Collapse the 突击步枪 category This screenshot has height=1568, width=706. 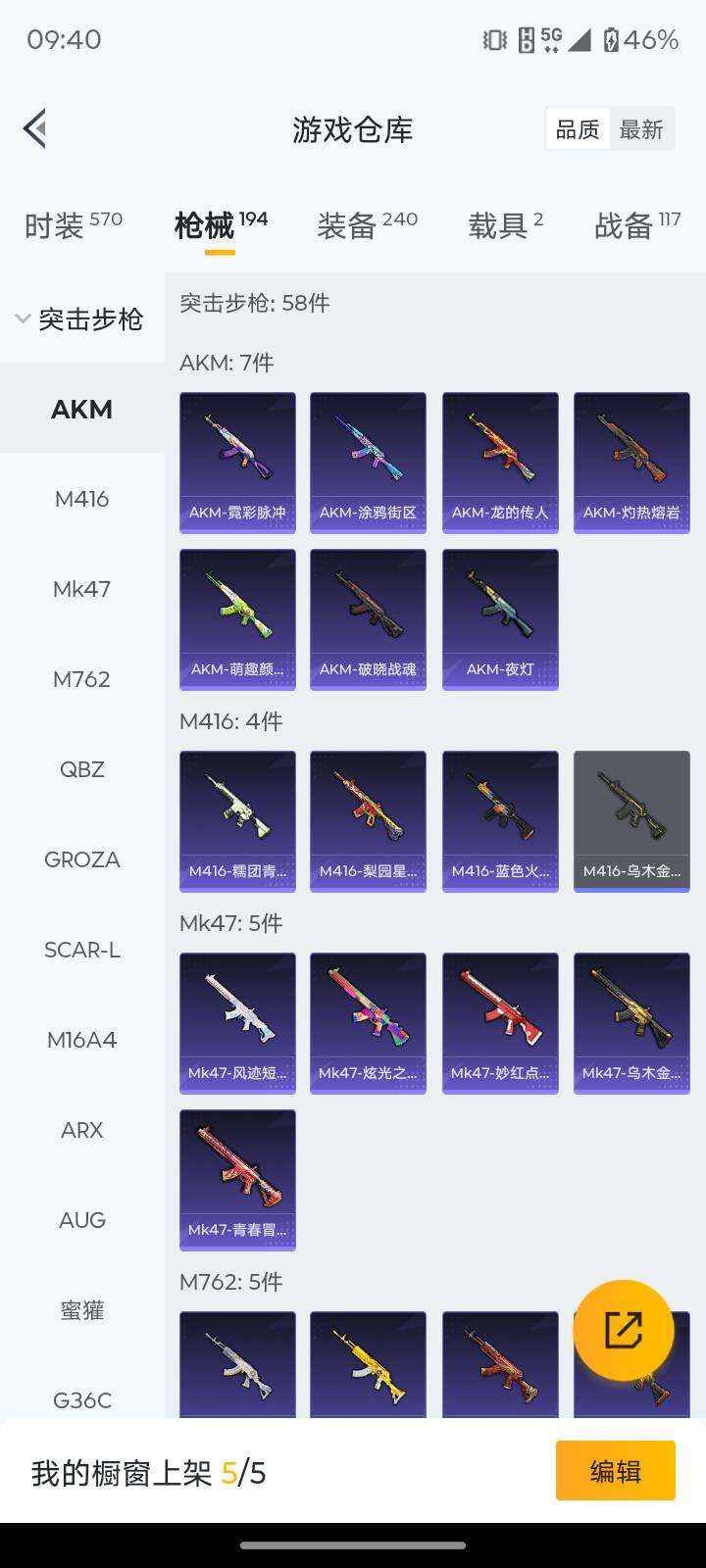(80, 318)
